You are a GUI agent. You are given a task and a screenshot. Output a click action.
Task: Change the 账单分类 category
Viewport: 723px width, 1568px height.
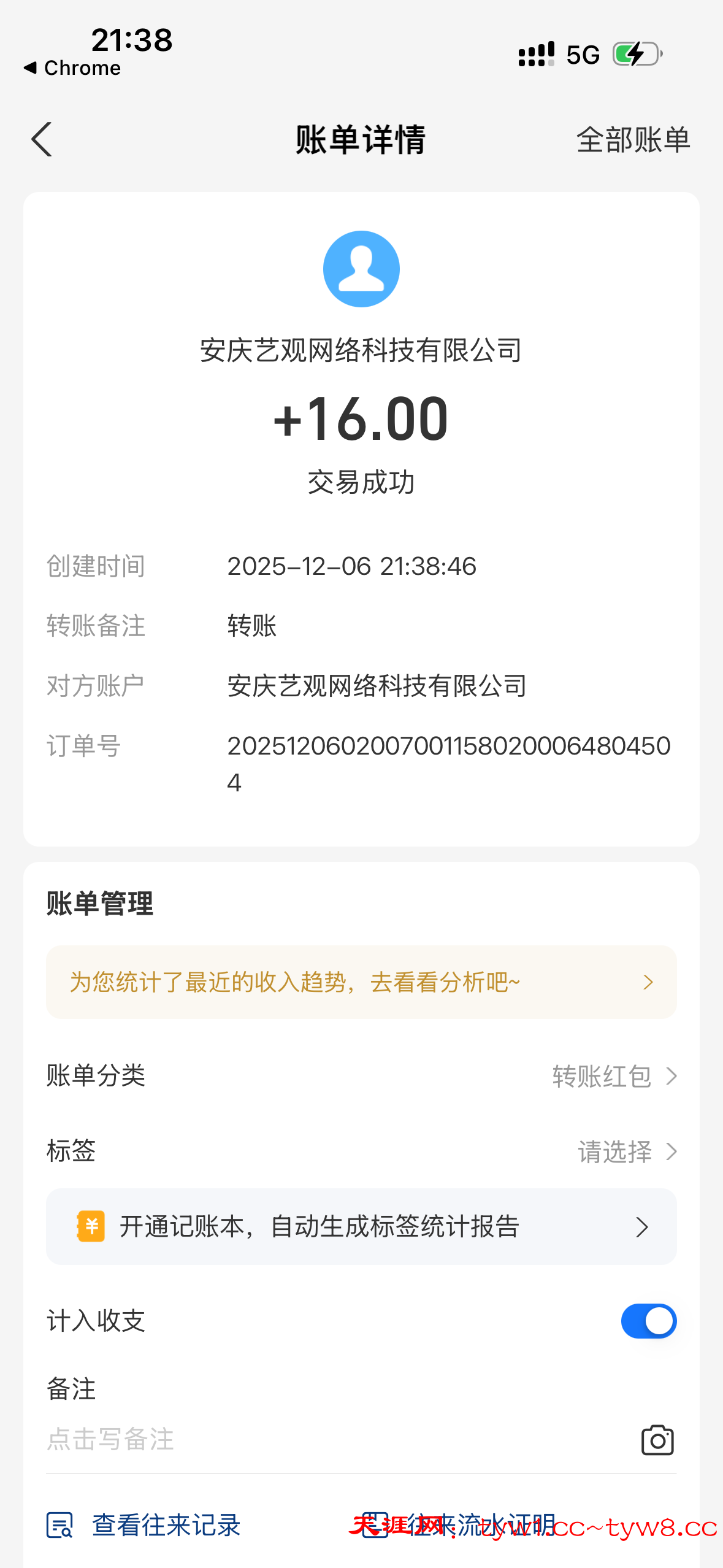coord(613,1076)
